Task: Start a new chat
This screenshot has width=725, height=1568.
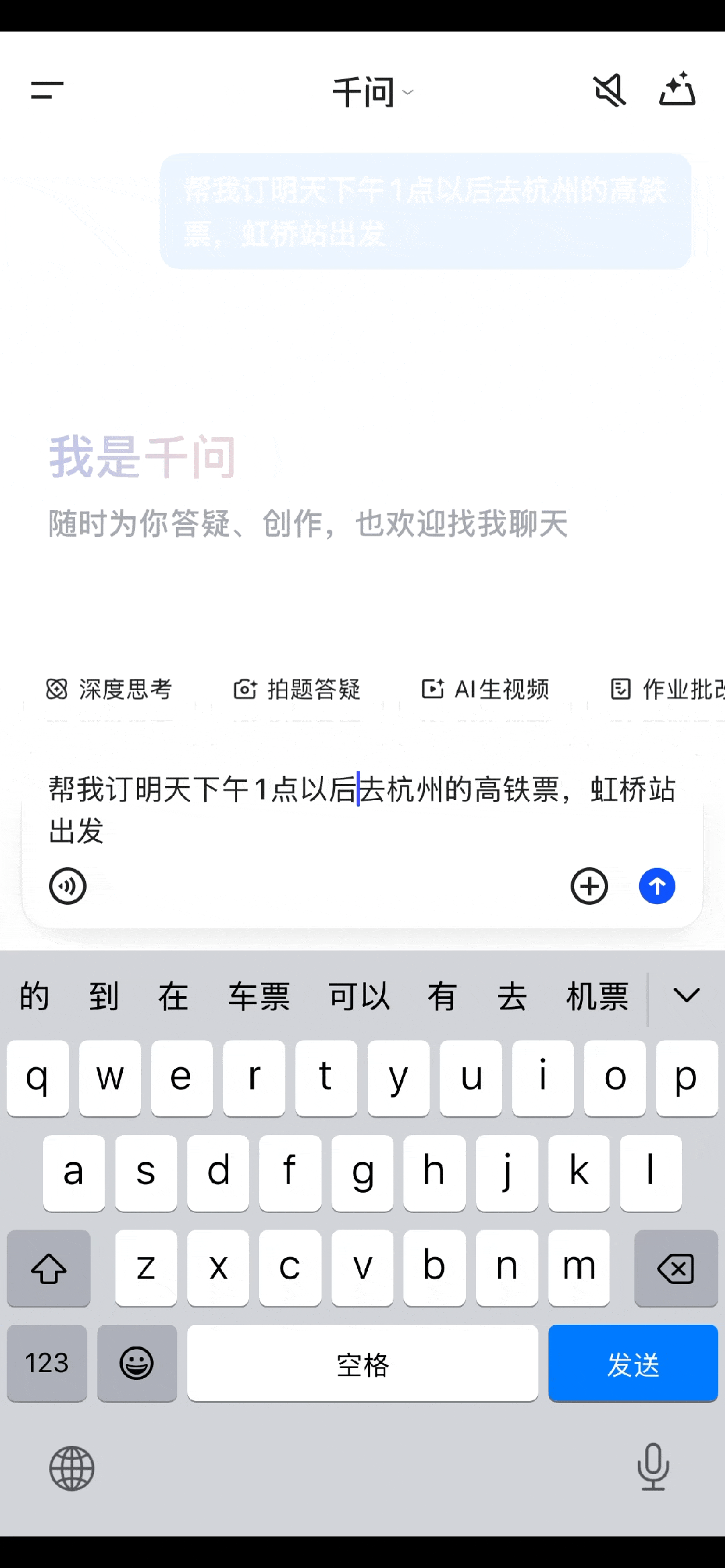Action: (x=677, y=90)
